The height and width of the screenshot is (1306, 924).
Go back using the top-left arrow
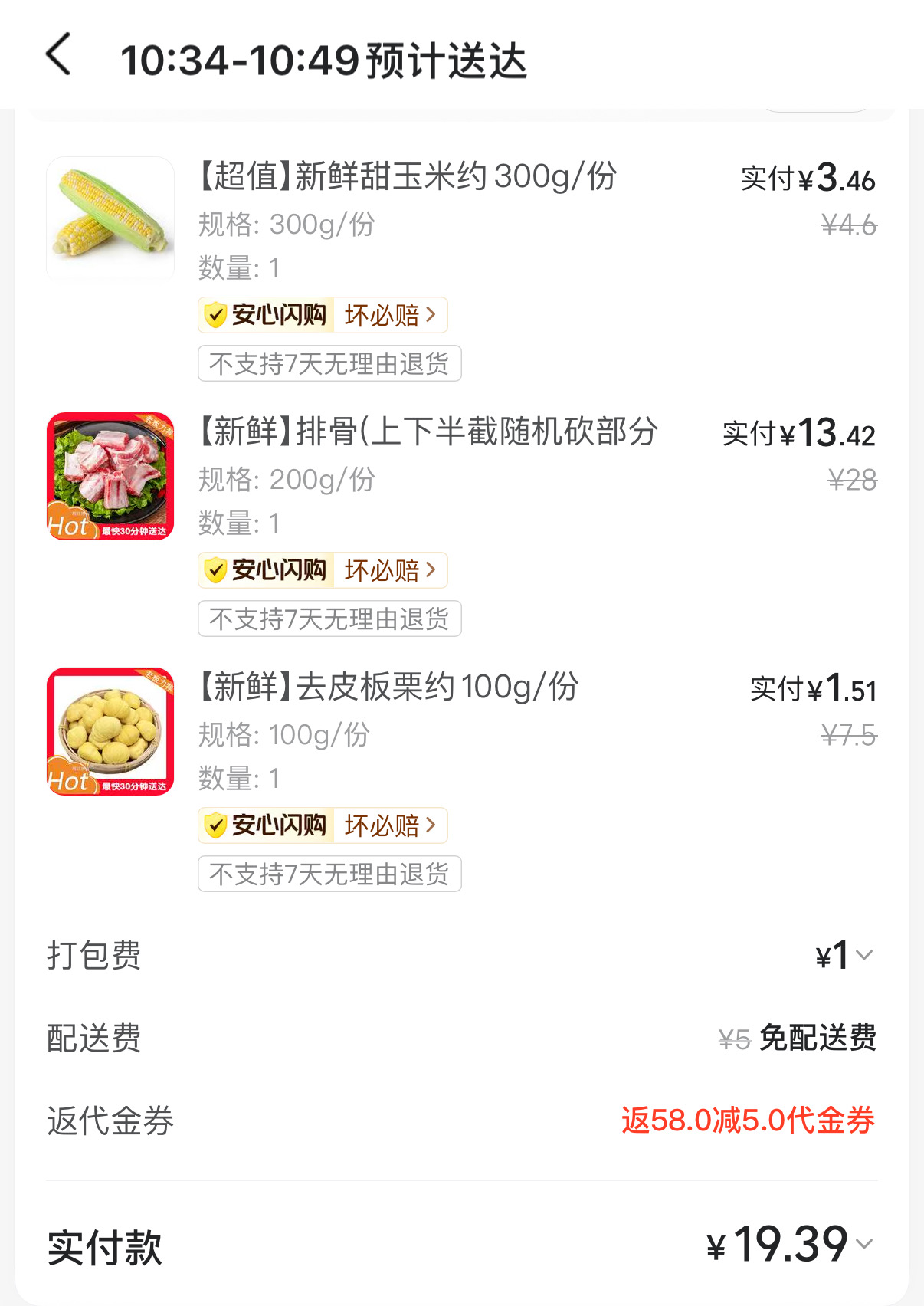[59, 55]
